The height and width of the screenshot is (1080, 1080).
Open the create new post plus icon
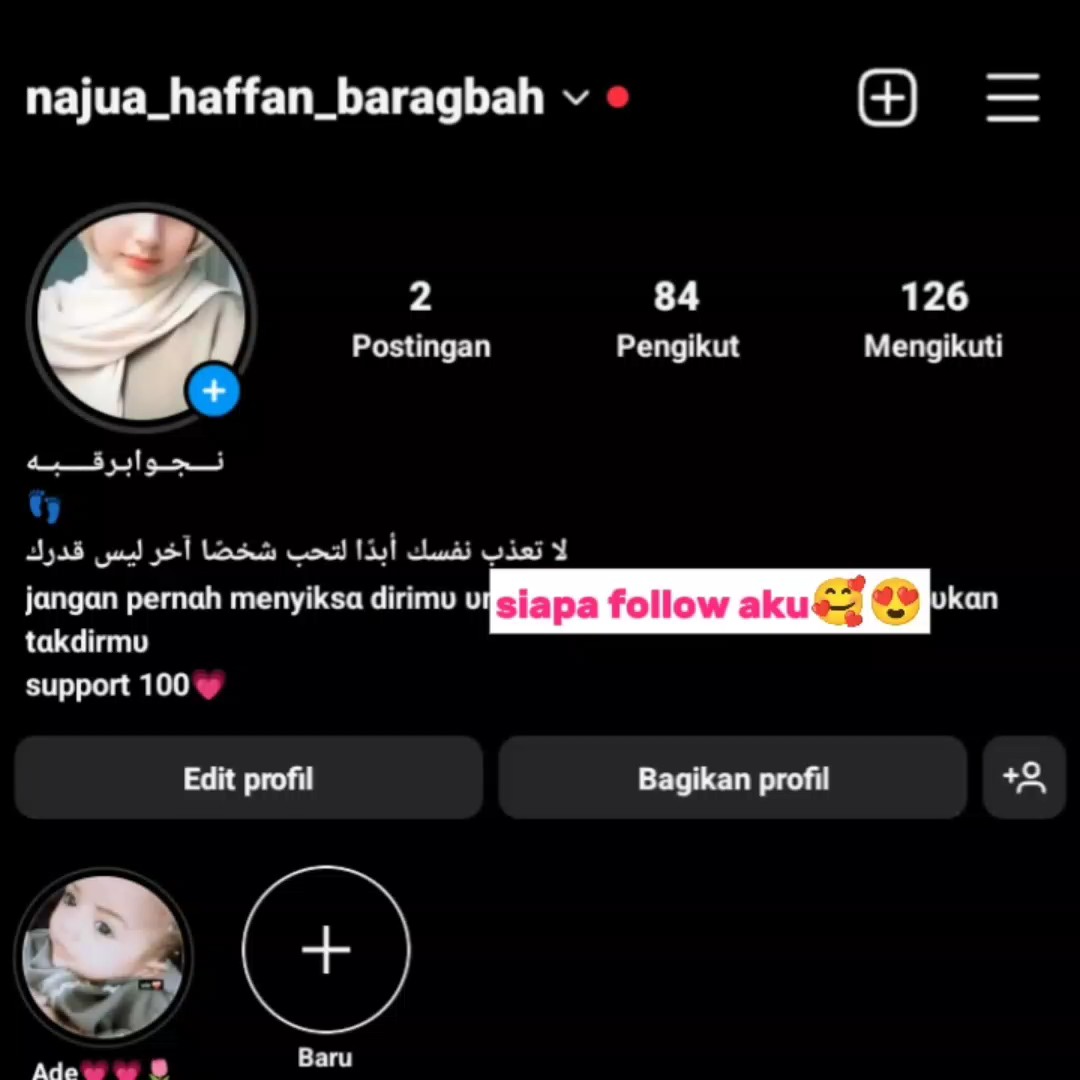(887, 97)
